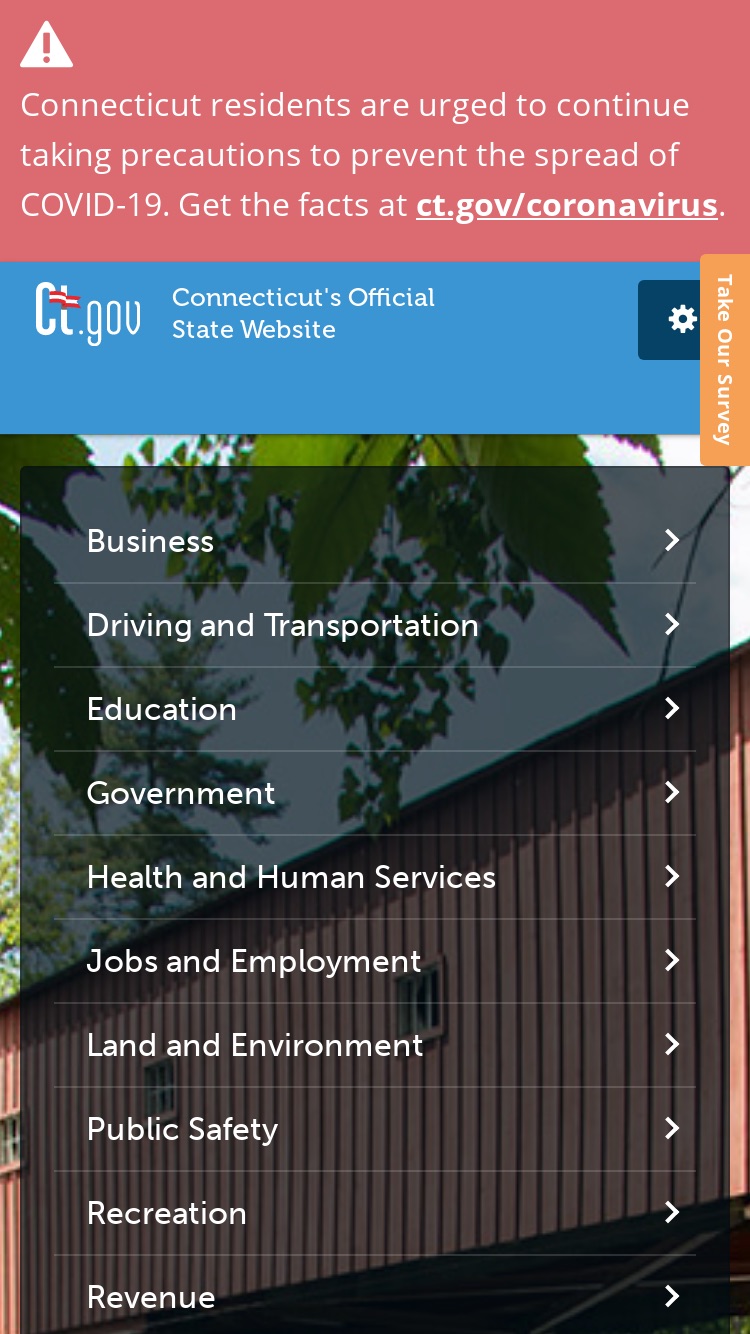Tap the Take Our Survey tab
Image resolution: width=750 pixels, height=1334 pixels.
click(724, 360)
